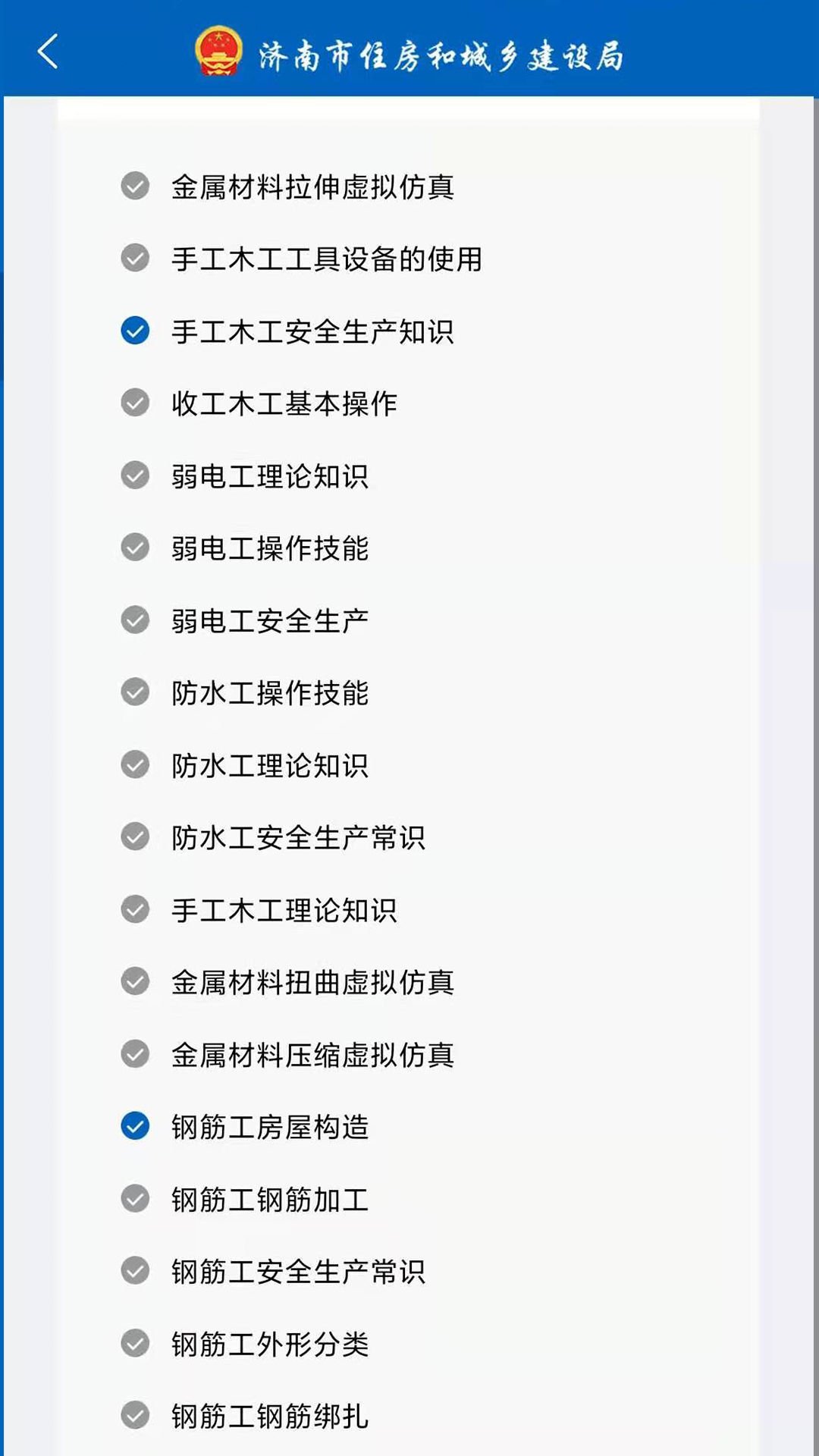Check 金属材料扭曲虚拟仿真

tap(135, 981)
